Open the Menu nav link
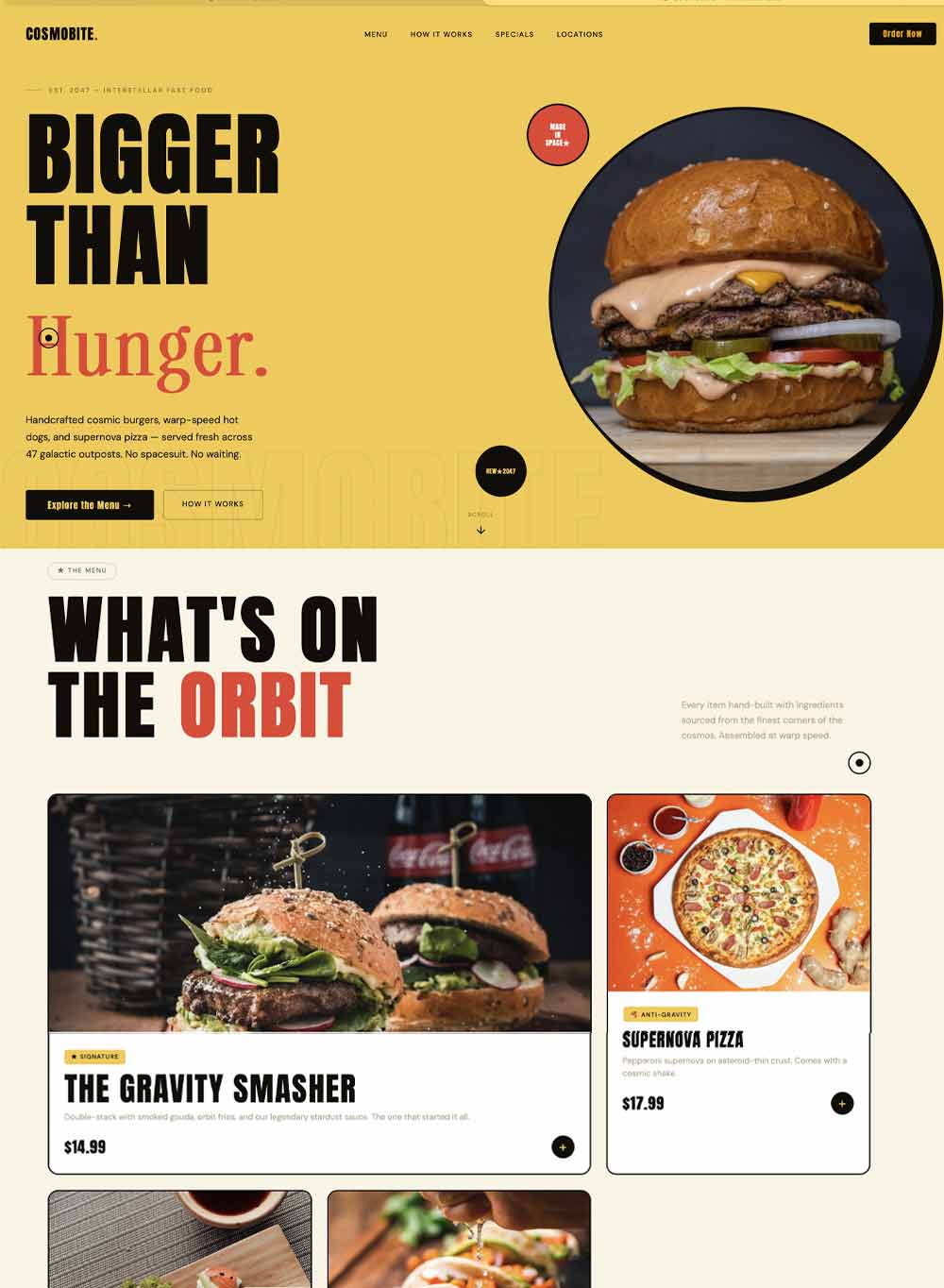 [376, 34]
